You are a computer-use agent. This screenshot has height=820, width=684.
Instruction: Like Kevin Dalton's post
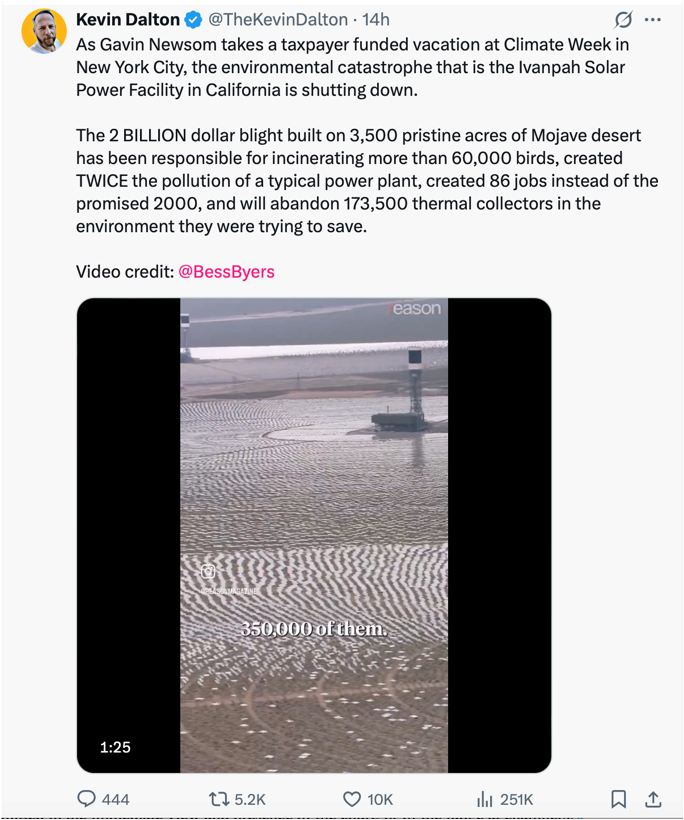[352, 799]
